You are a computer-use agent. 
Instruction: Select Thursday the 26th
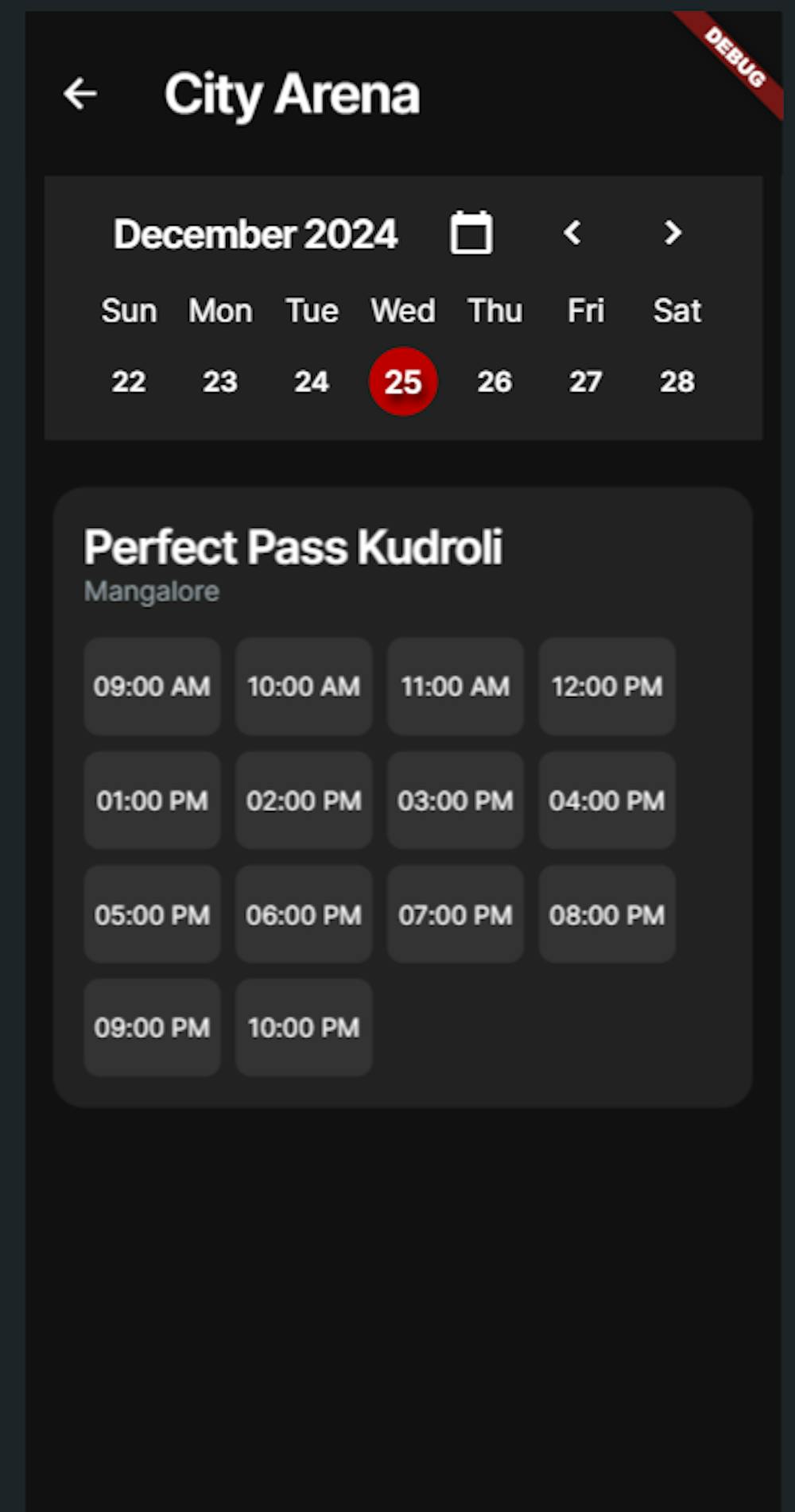[x=494, y=382]
